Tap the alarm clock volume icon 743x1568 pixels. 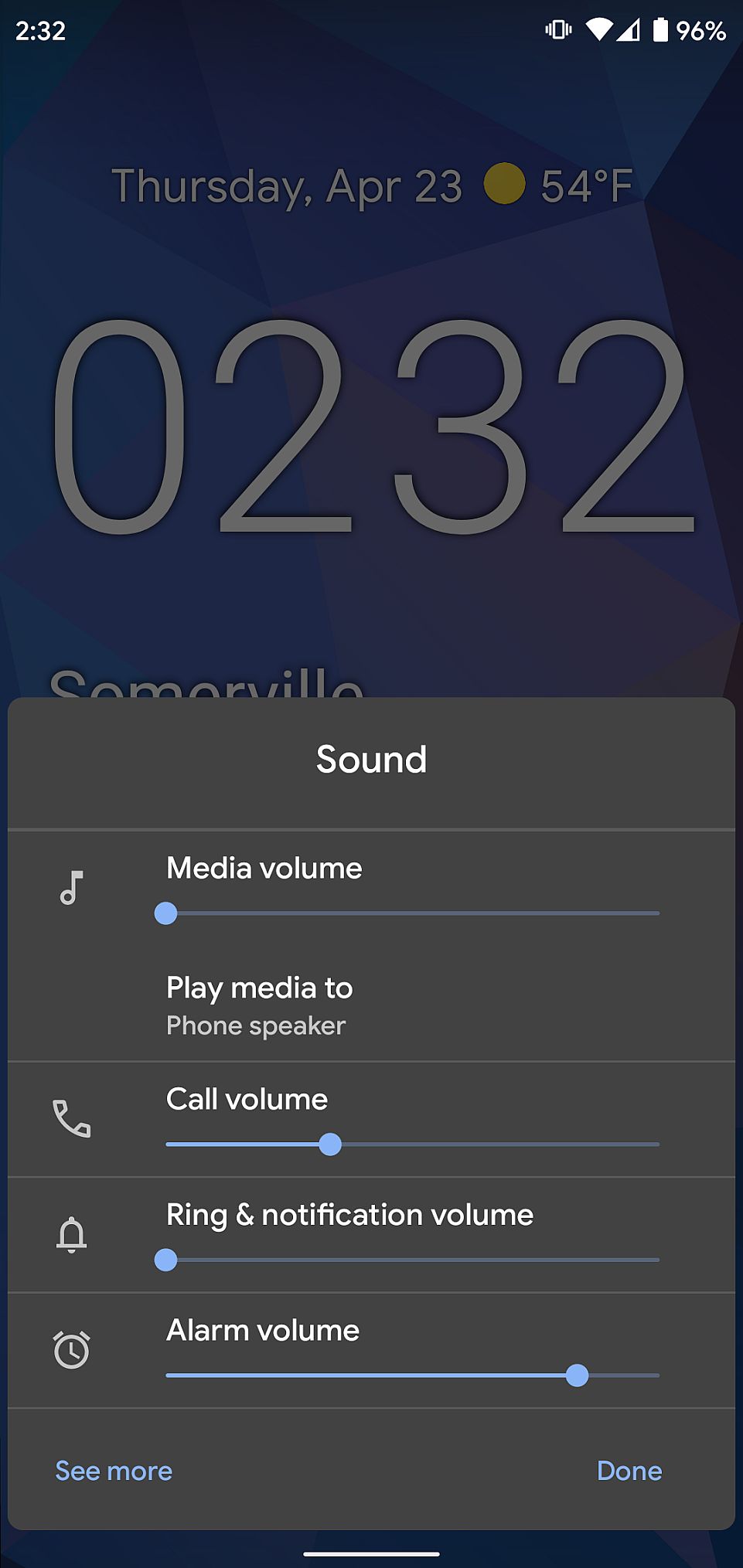(71, 1350)
